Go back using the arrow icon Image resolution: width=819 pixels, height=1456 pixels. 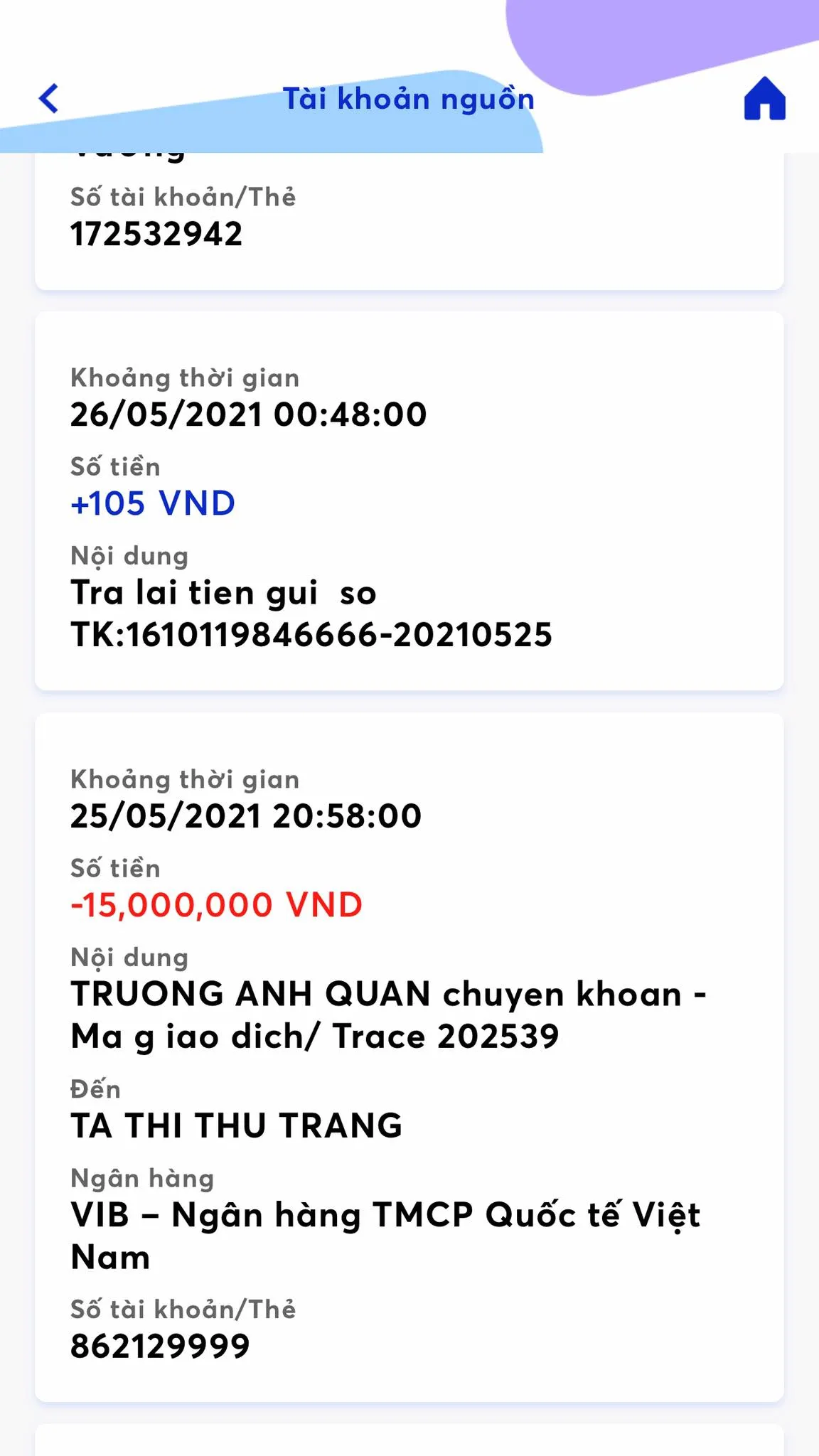(48, 98)
